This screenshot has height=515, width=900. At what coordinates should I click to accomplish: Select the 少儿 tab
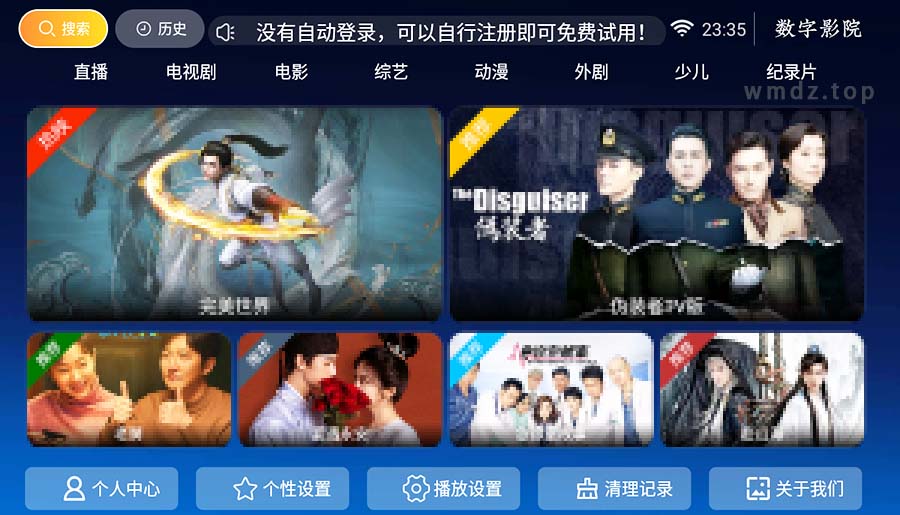coord(691,72)
